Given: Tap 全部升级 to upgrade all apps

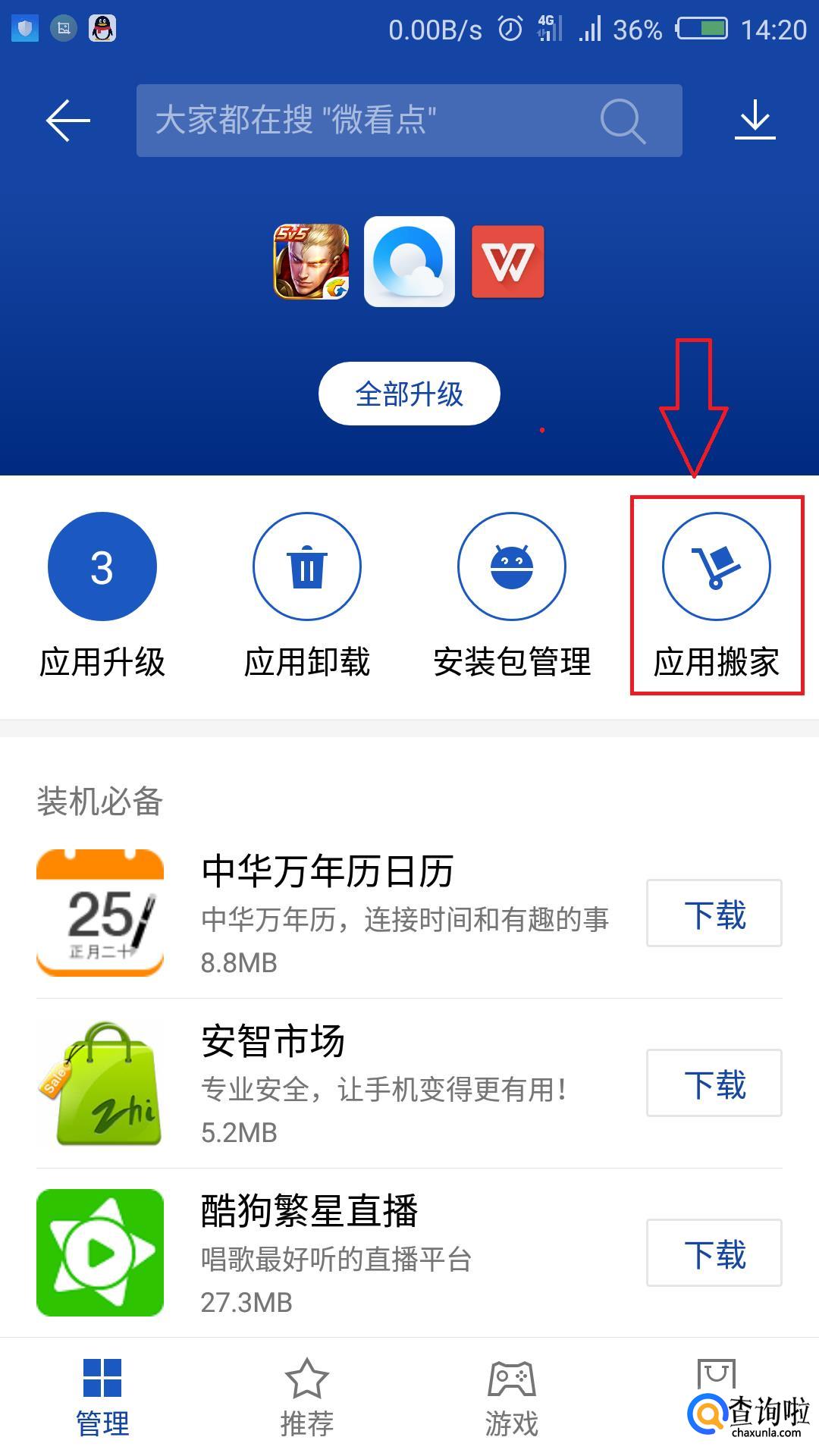Looking at the screenshot, I should tap(409, 394).
